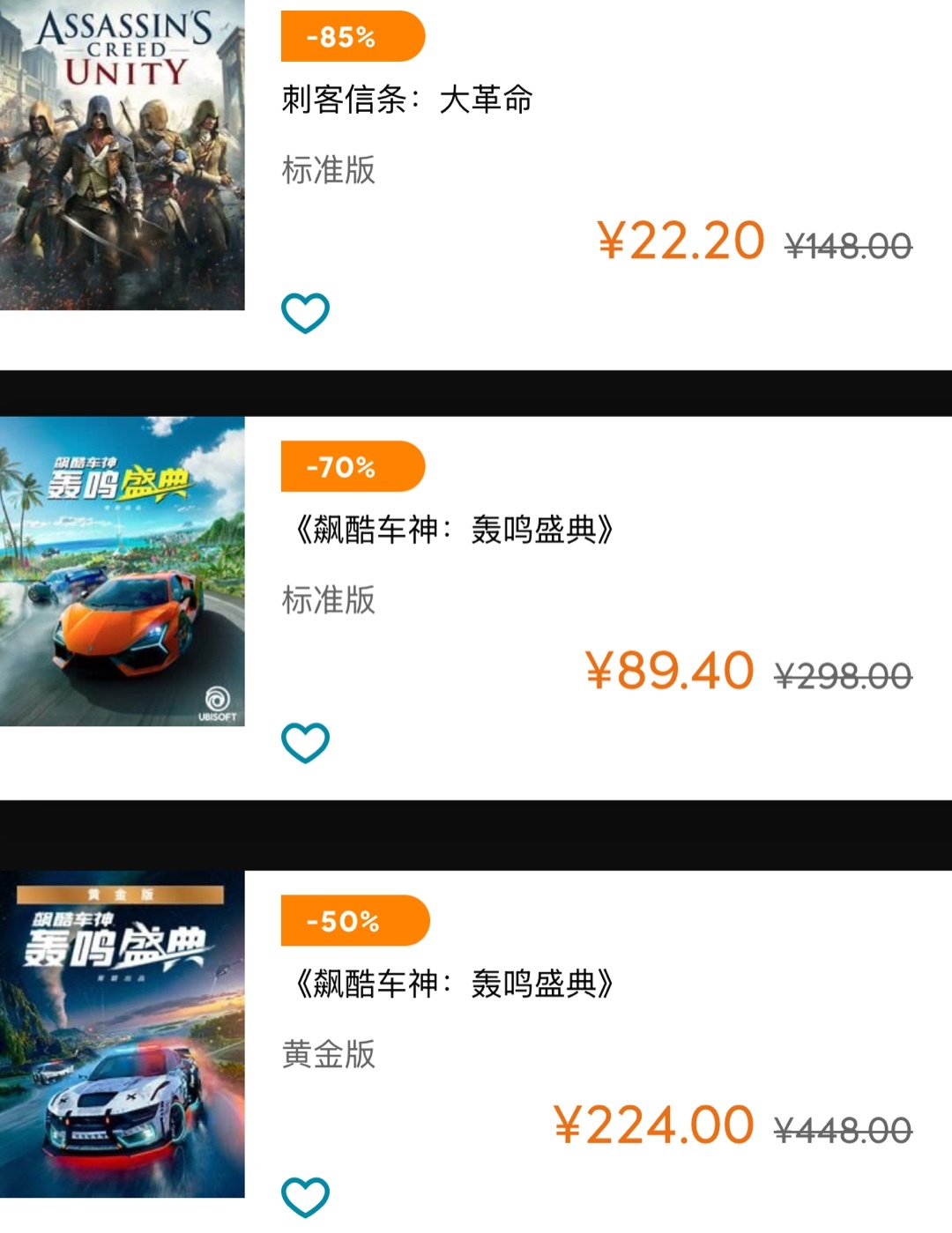Viewport: 952px width, 1233px height.
Task: Tap the heart icon for 轰鸣盛典 黄金版
Action: point(305,1196)
